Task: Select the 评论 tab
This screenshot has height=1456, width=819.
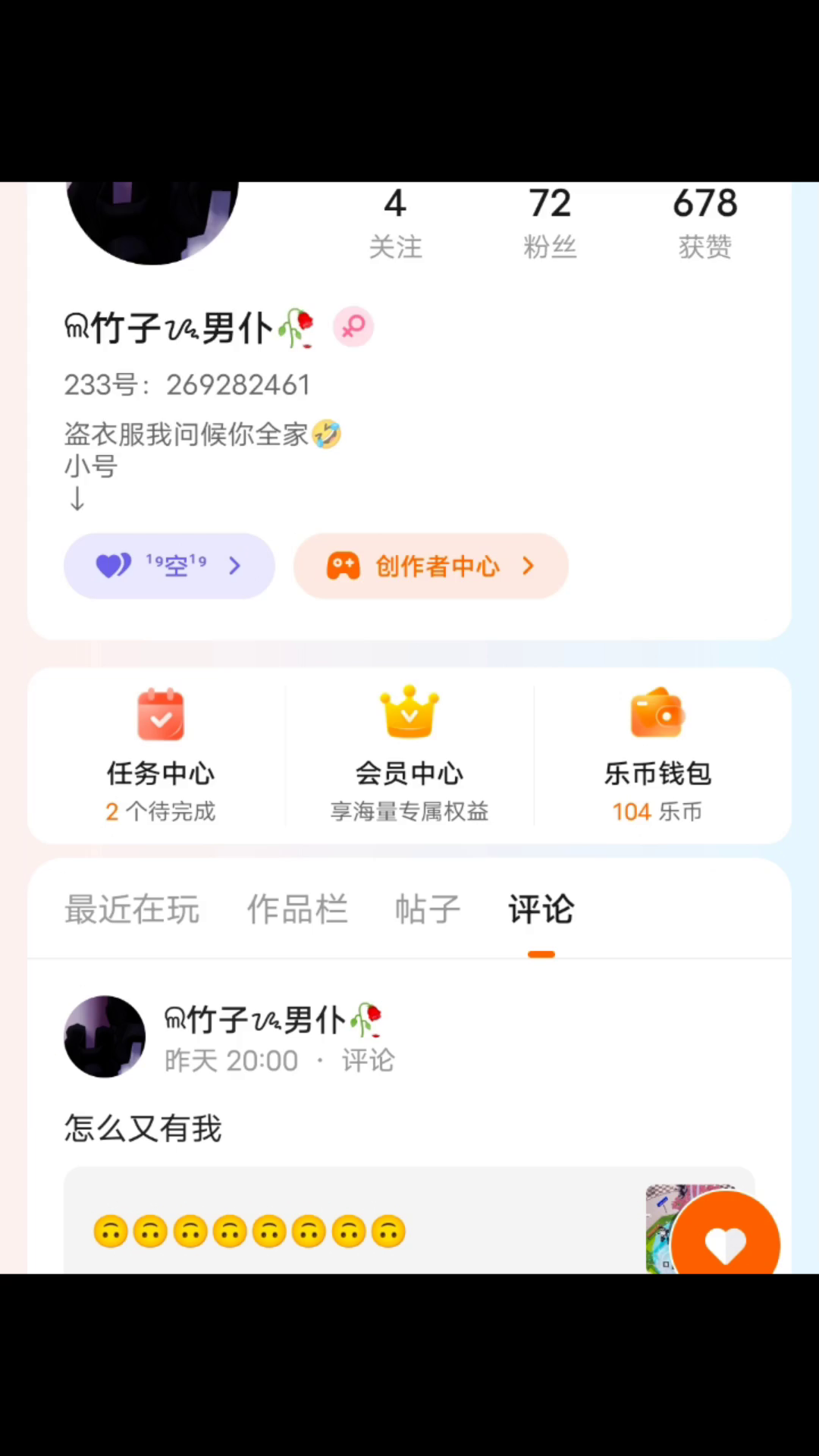Action: tap(541, 909)
